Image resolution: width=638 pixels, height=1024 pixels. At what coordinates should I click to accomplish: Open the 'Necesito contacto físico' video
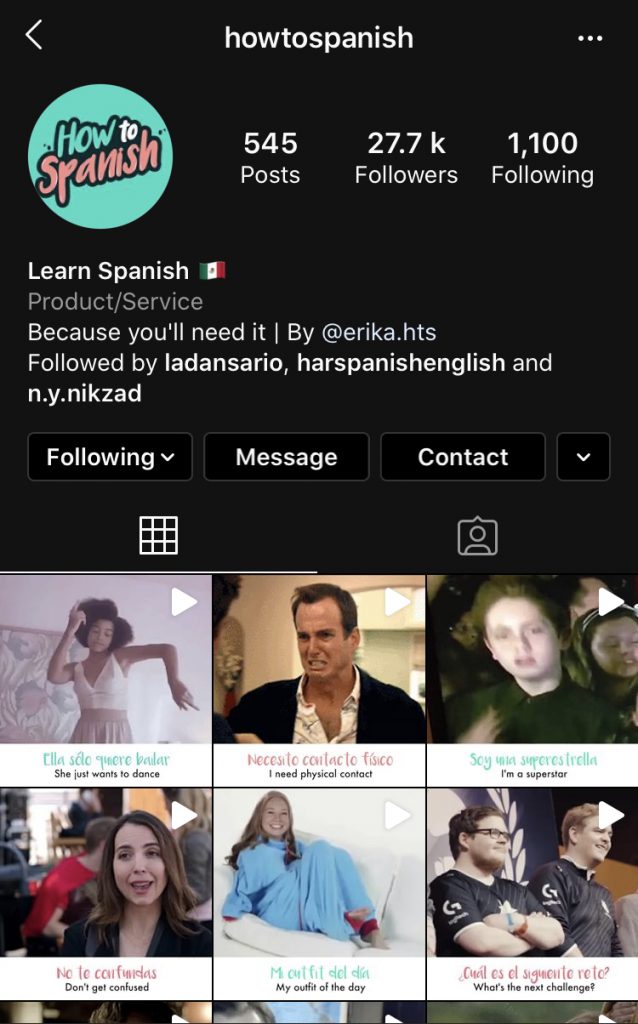click(x=319, y=680)
